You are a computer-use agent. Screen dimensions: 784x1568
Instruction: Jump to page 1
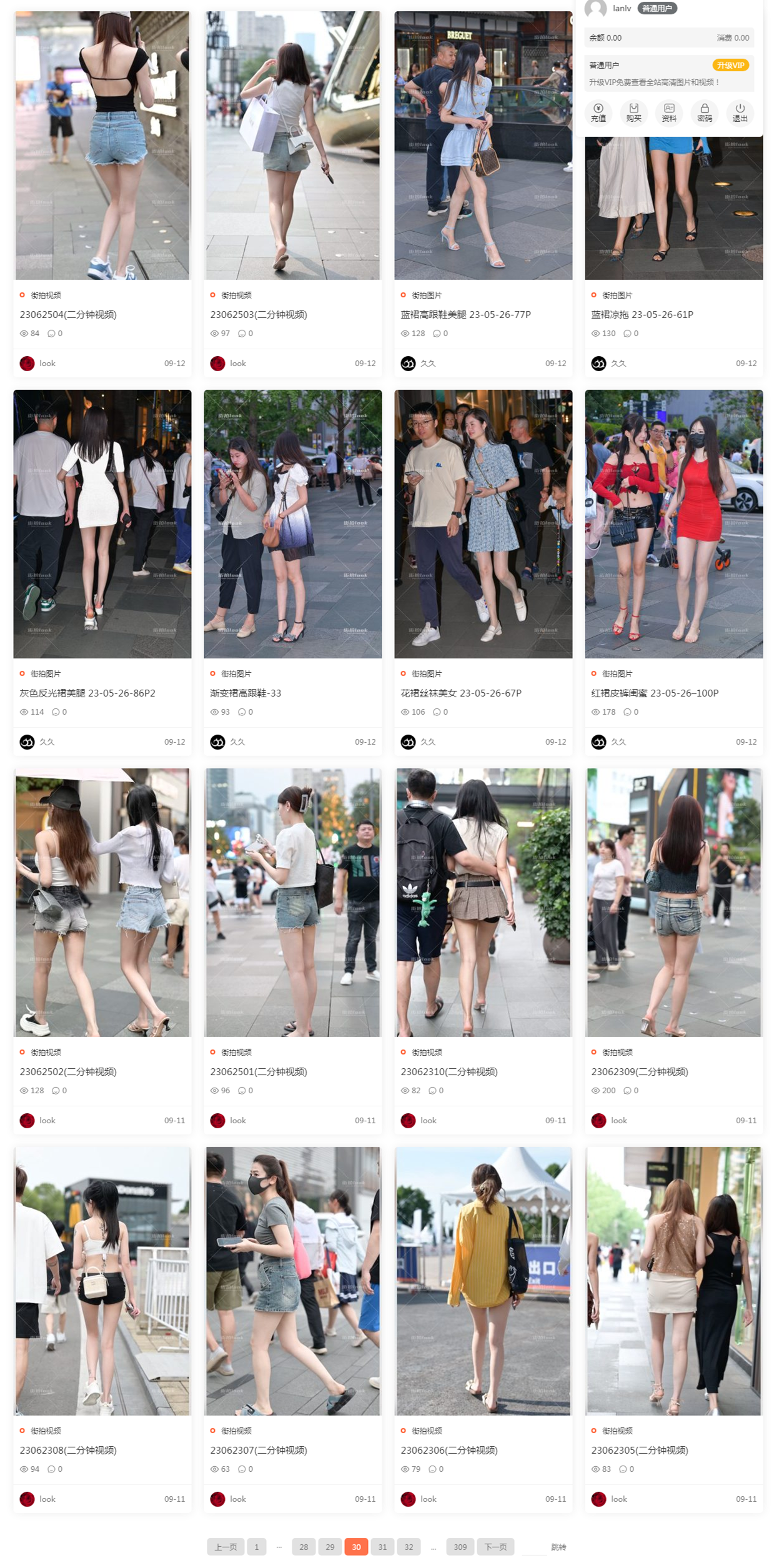pyautogui.click(x=256, y=1547)
